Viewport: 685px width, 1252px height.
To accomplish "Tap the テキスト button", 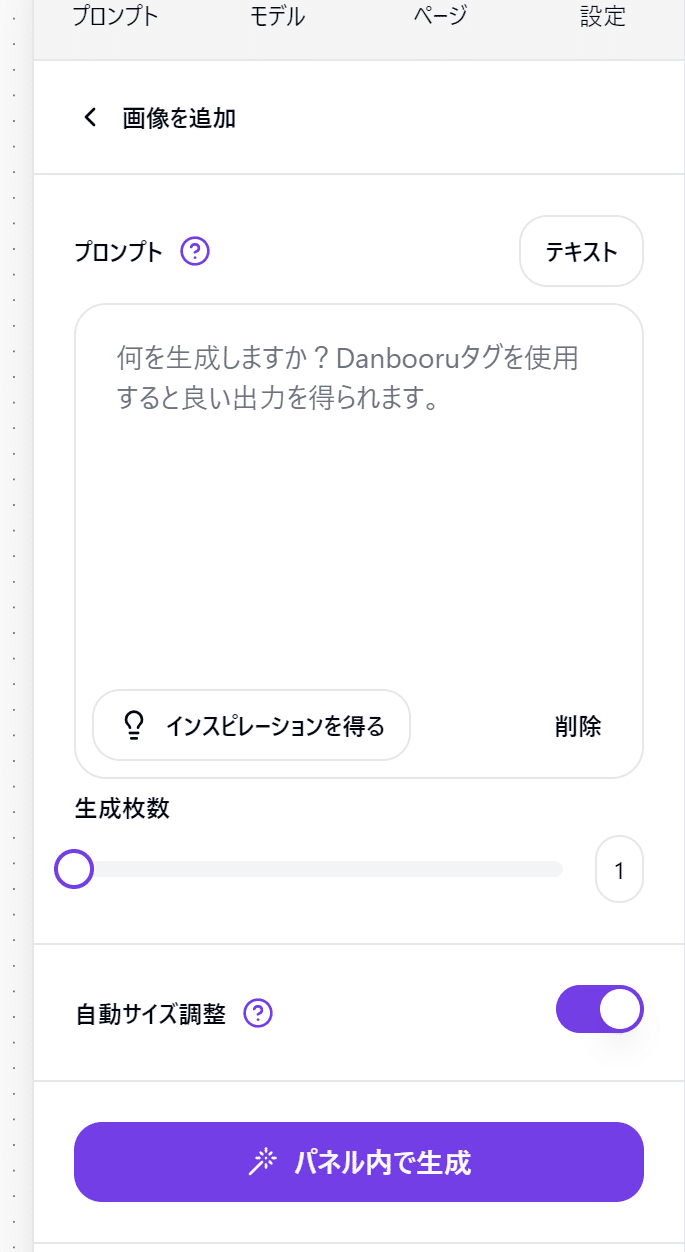I will tap(581, 252).
